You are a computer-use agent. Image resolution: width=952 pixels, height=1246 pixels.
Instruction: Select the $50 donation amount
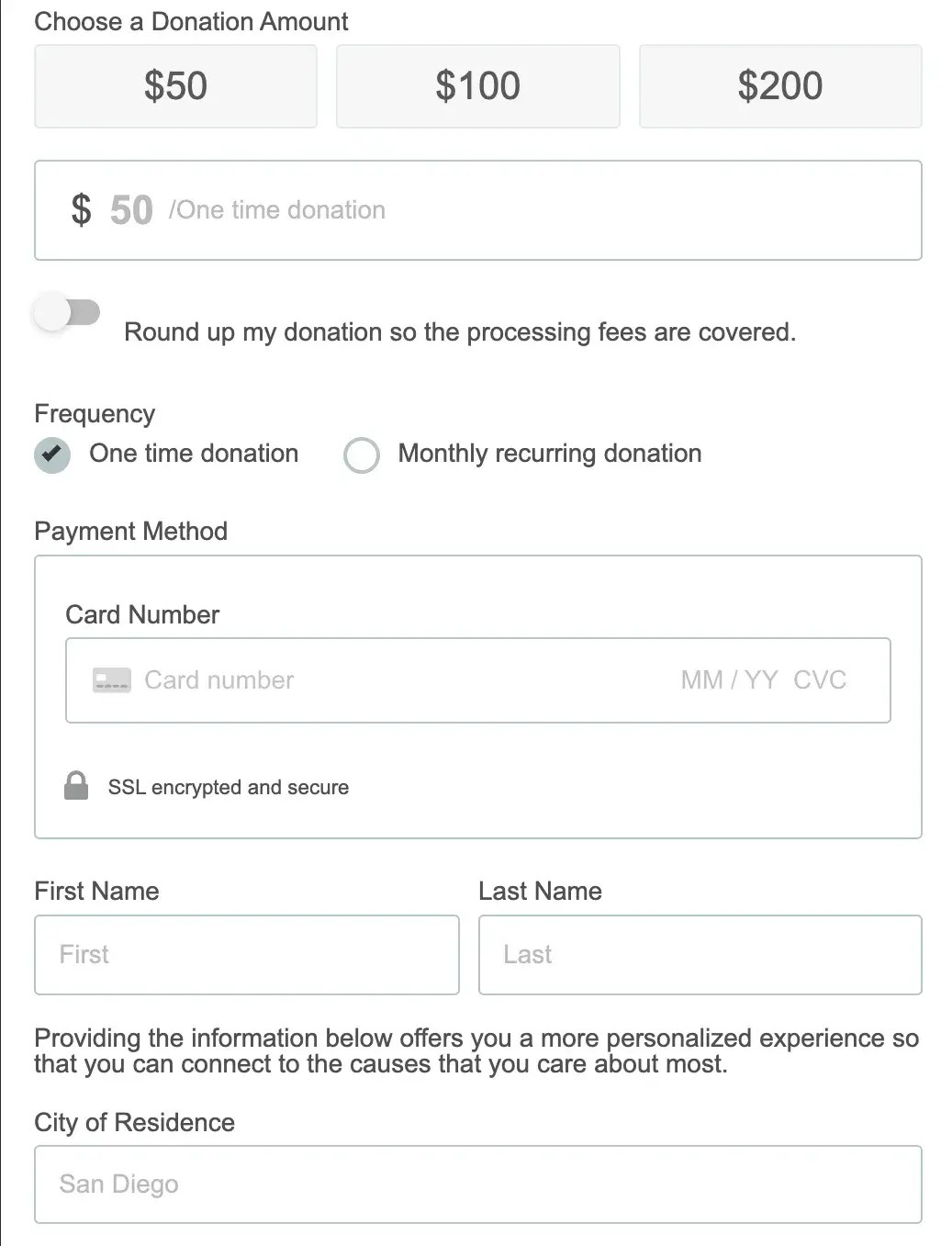(x=175, y=86)
